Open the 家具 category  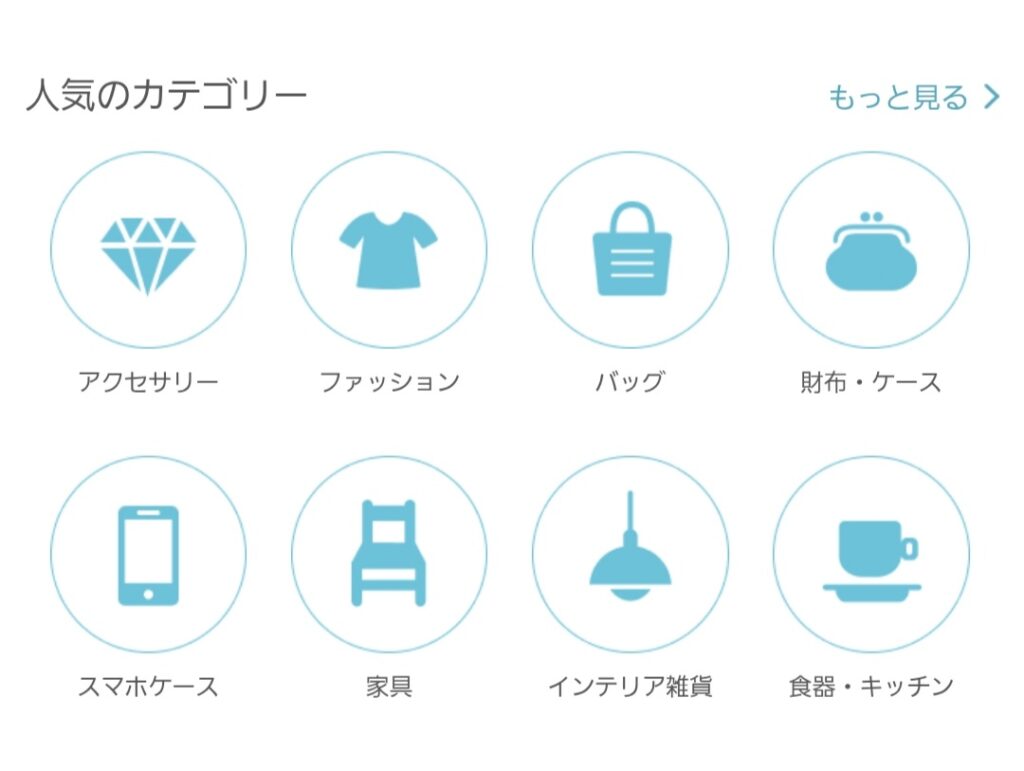[389, 554]
